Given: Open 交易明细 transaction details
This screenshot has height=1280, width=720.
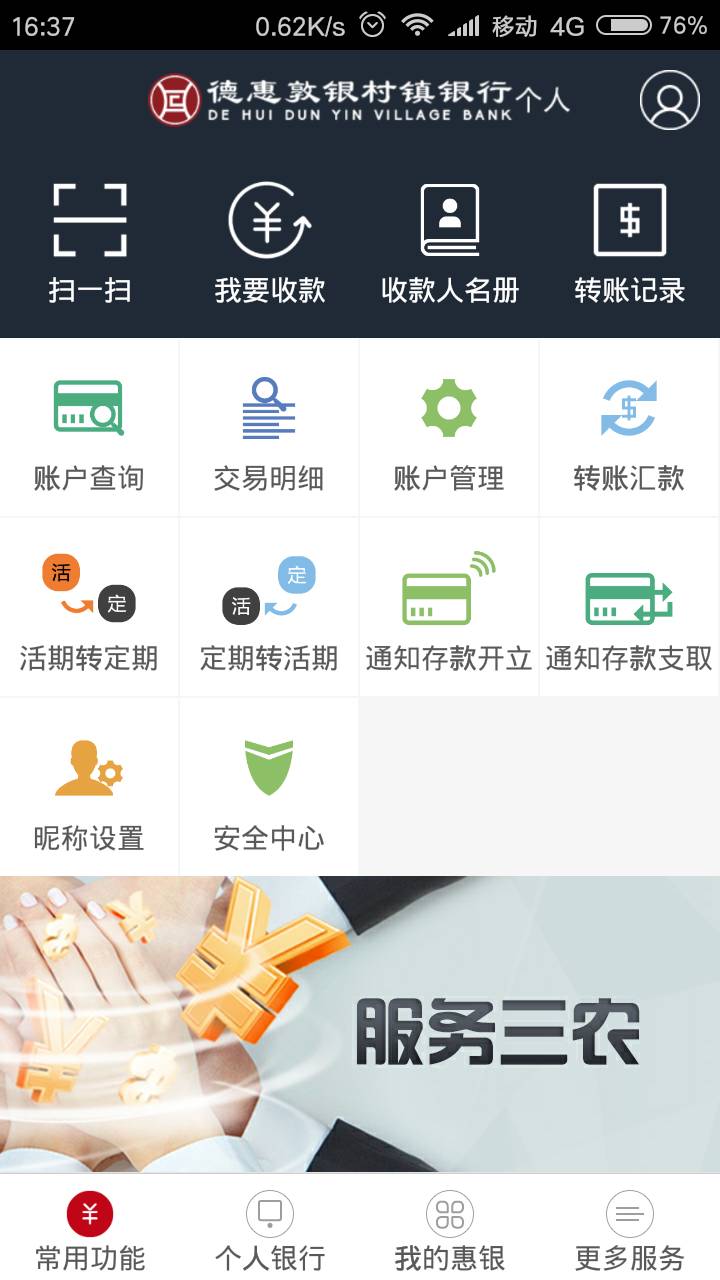Looking at the screenshot, I should pyautogui.click(x=269, y=428).
